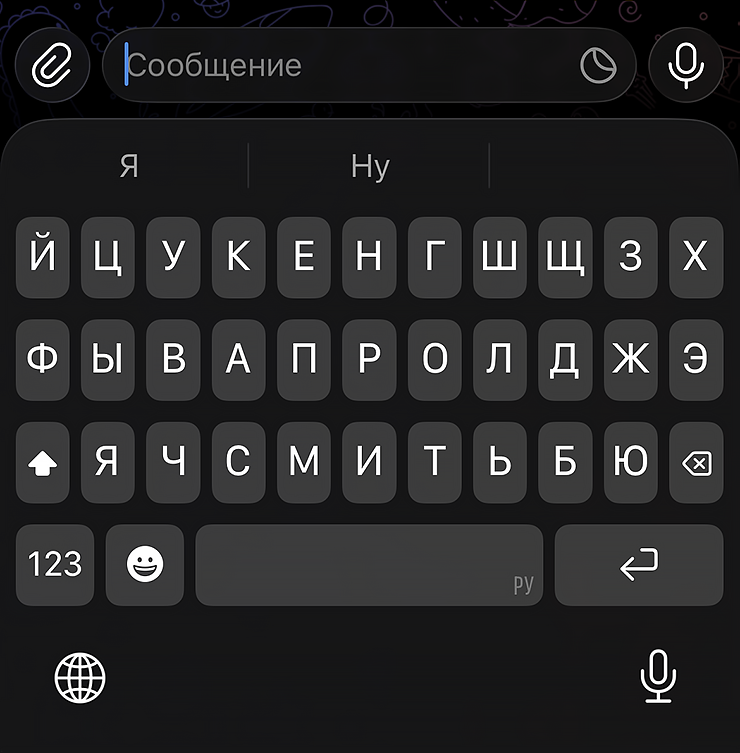Open the emoji keyboard
Image resolution: width=740 pixels, height=753 pixels.
(x=145, y=565)
